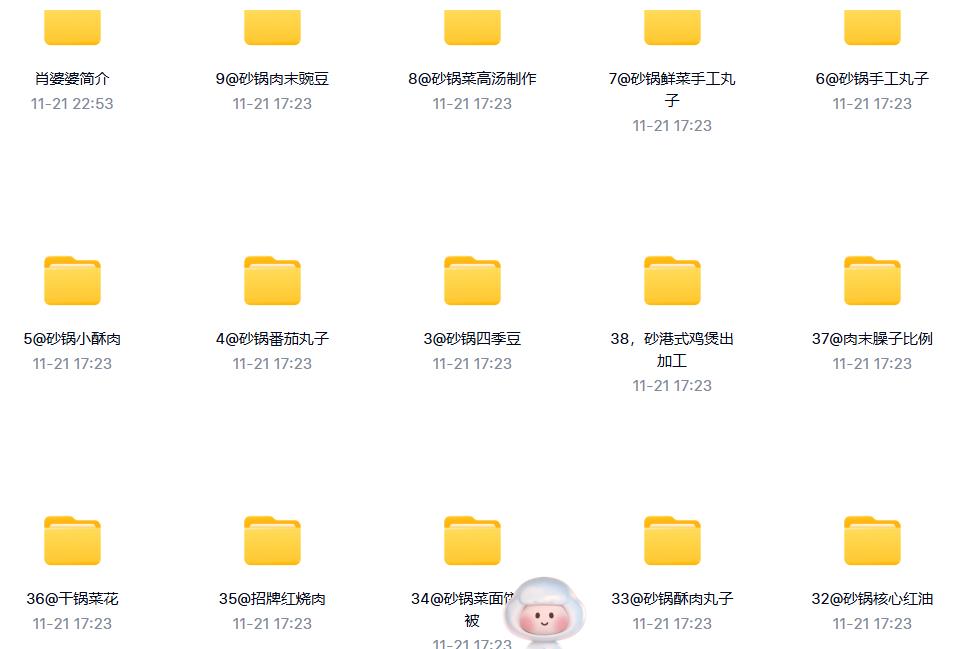Open folder 37@肉末臊子比例
Viewport: 959px width, 649px height.
872,281
